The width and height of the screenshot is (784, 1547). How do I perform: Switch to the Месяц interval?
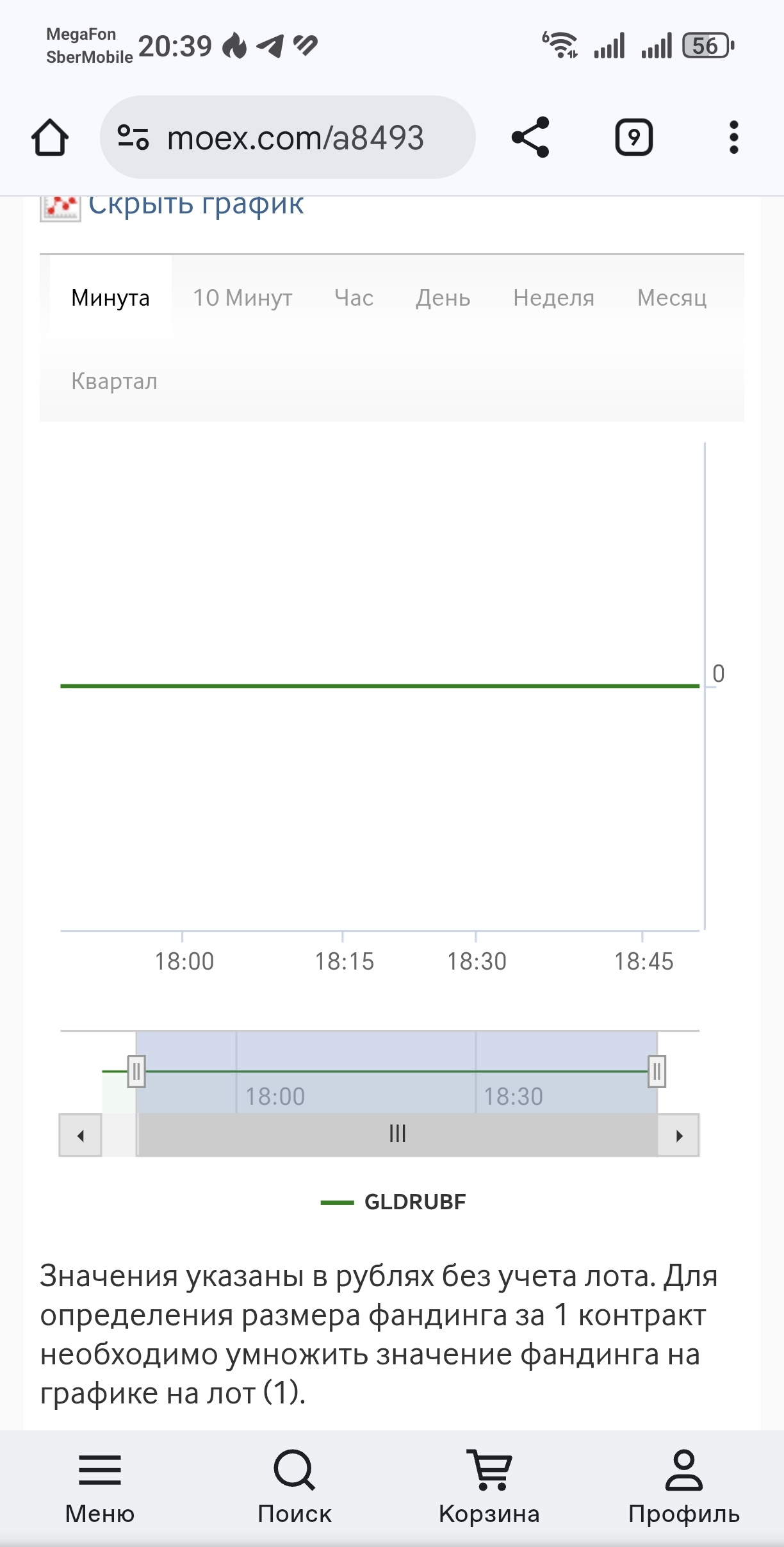click(x=672, y=298)
